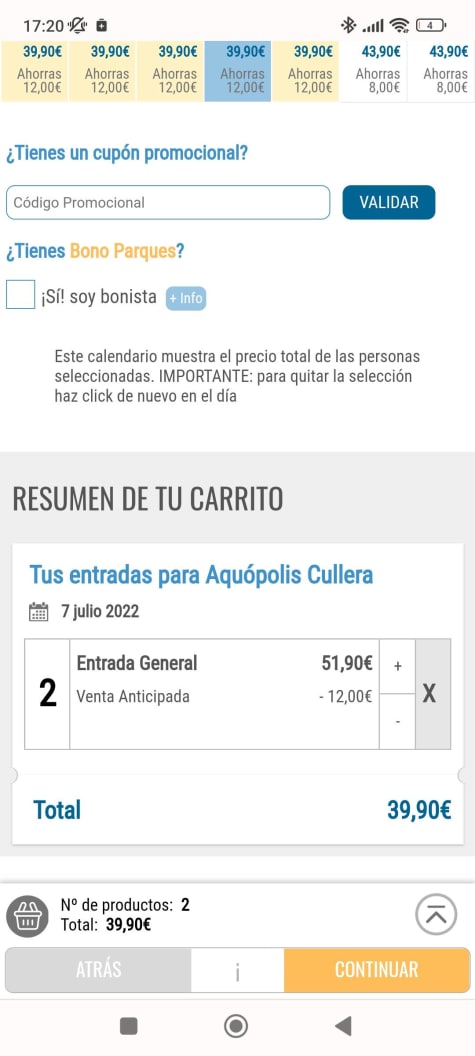Decrease Entrada General quantity with minus
Image resolution: width=475 pixels, height=1056 pixels.
point(398,721)
